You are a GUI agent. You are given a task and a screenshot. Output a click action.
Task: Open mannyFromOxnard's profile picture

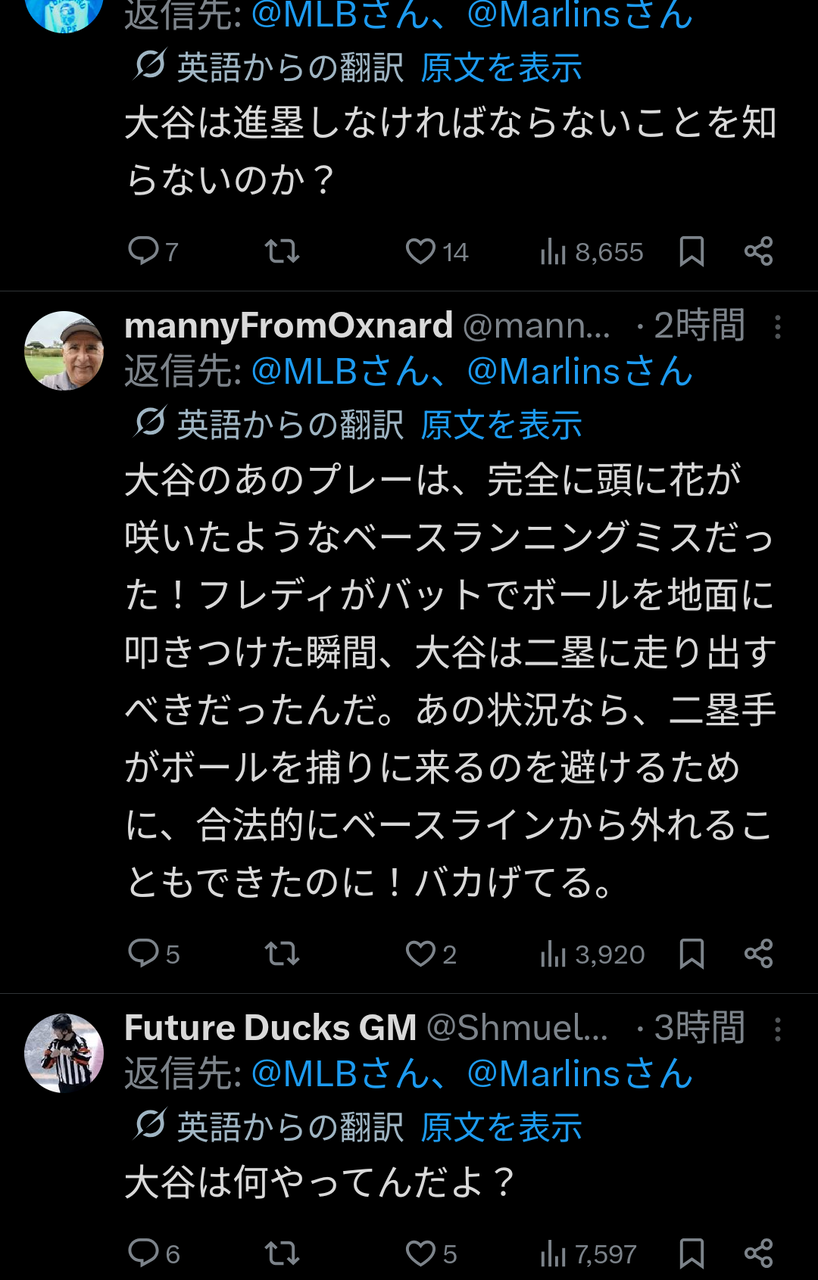tap(64, 351)
